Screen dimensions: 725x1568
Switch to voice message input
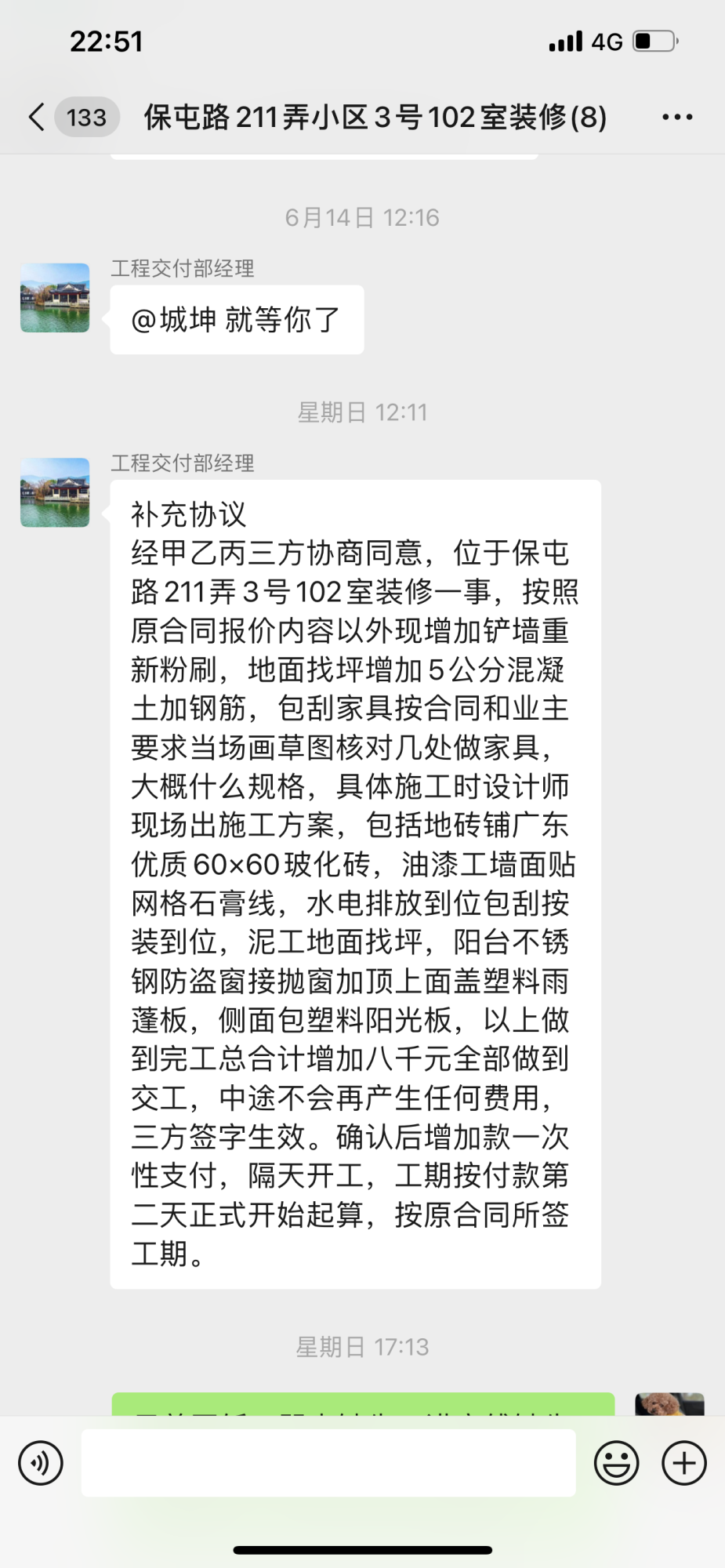pyautogui.click(x=41, y=1463)
